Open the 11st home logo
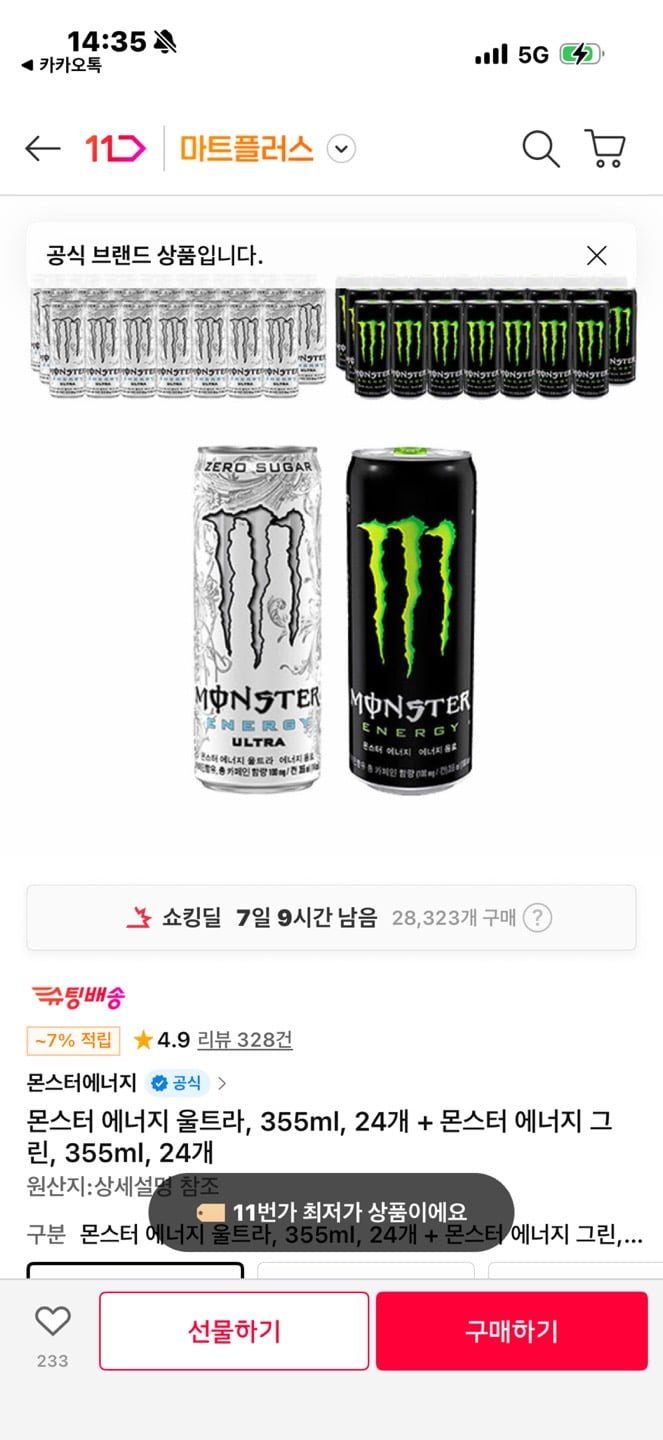Viewport: 663px width, 1440px height. point(115,149)
